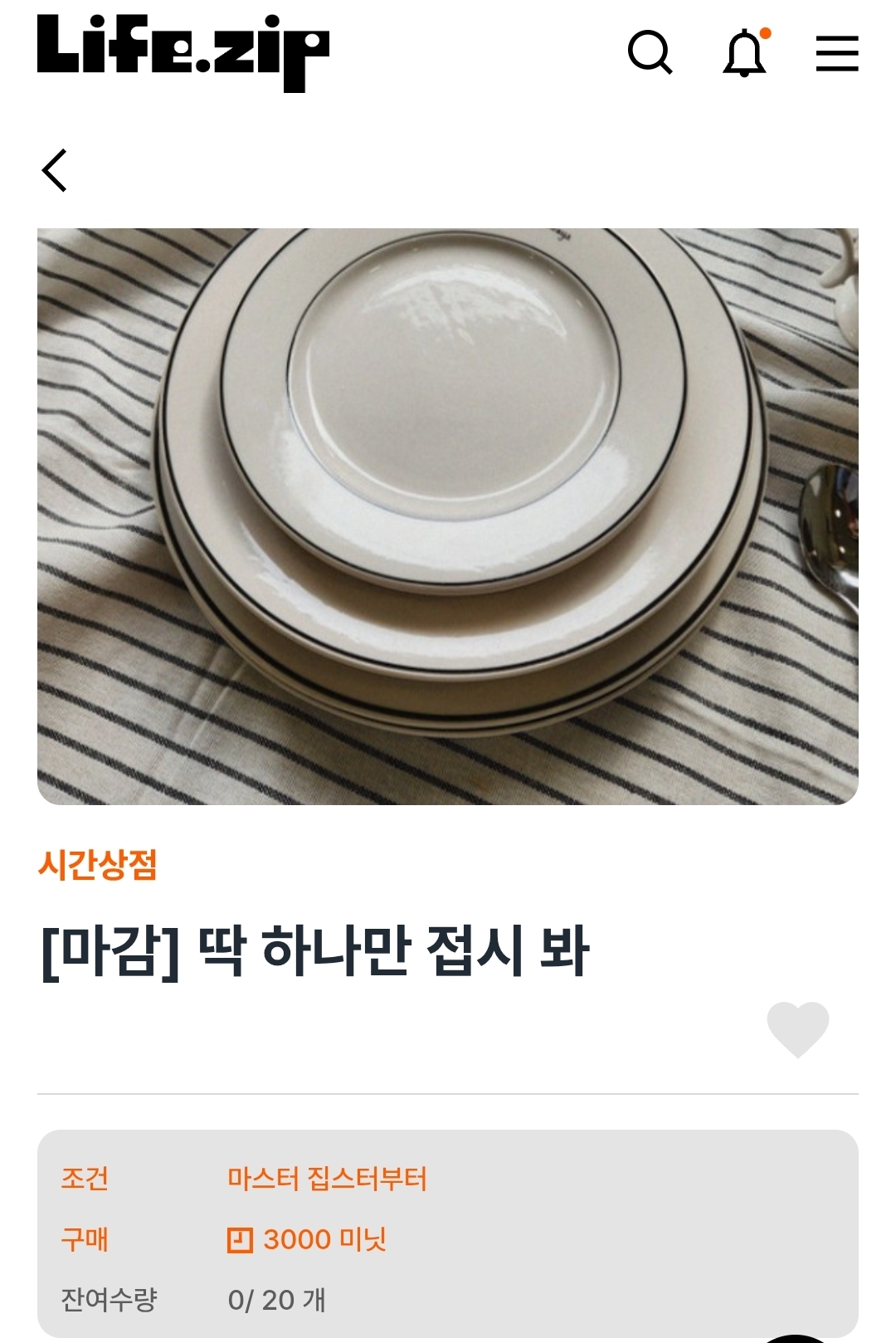896x1343 pixels.
Task: Like this item with the heart icon
Action: (x=798, y=1029)
